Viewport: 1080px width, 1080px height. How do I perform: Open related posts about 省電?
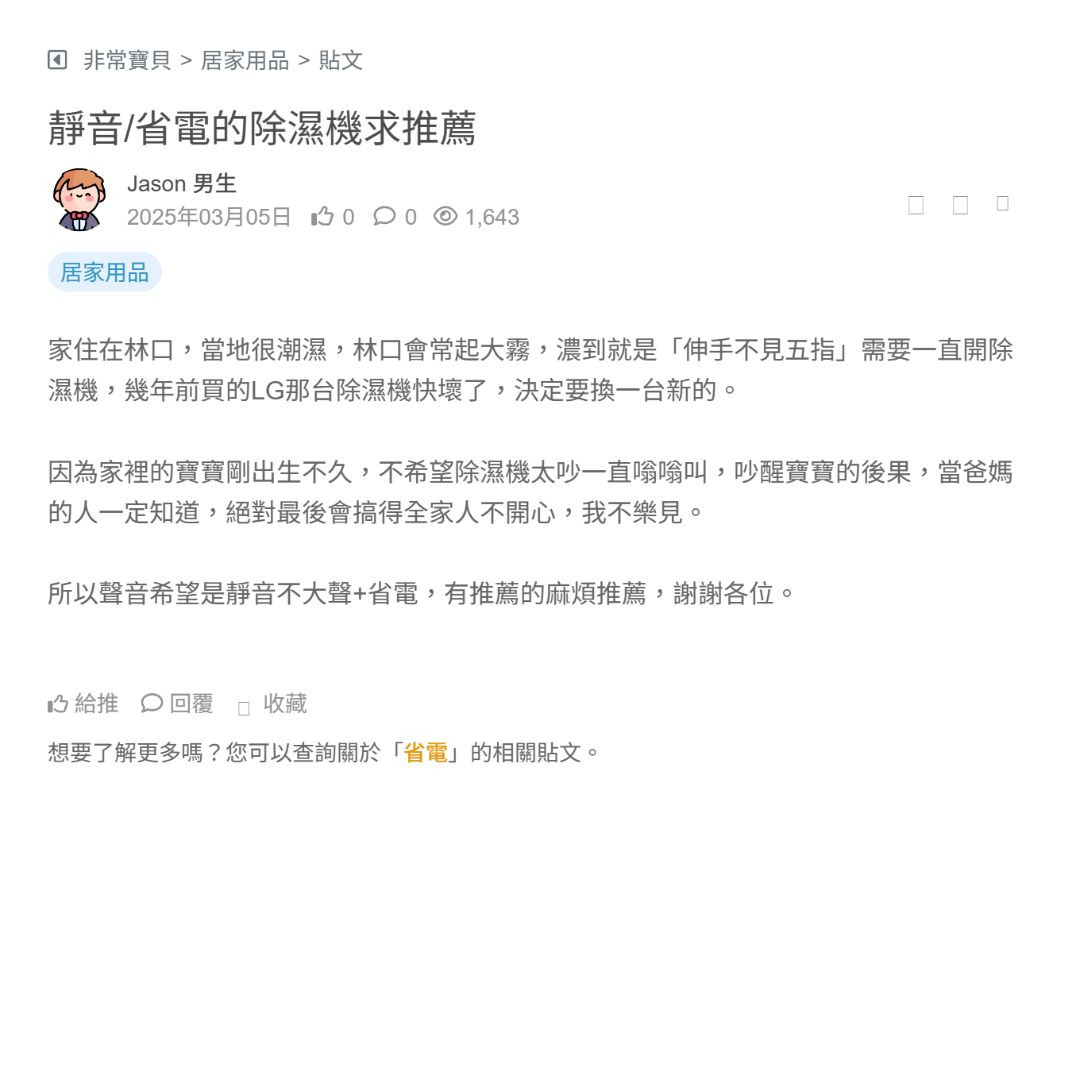425,752
